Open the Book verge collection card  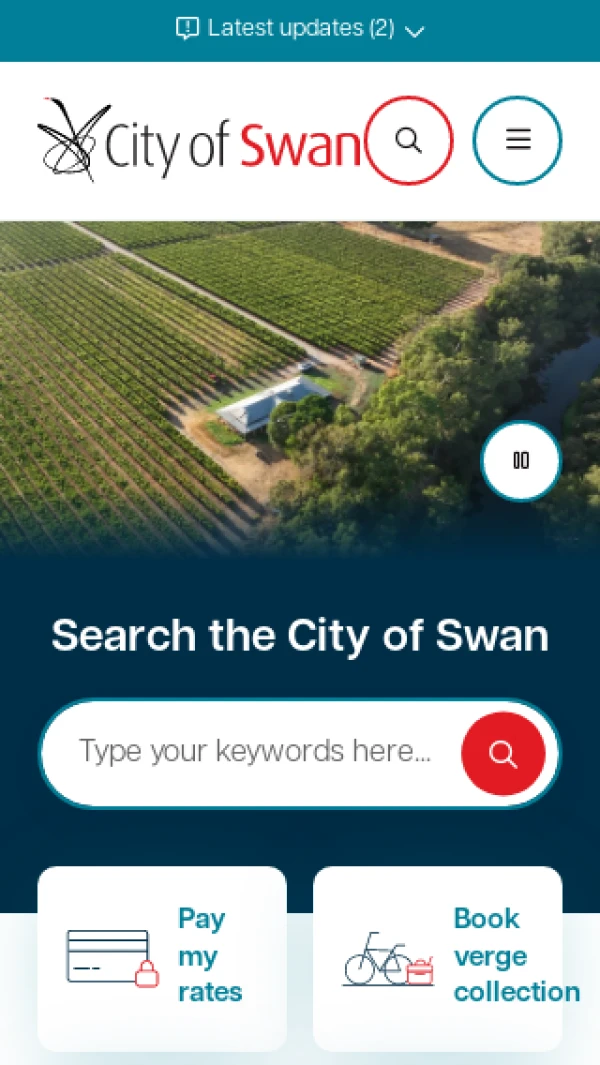point(438,957)
